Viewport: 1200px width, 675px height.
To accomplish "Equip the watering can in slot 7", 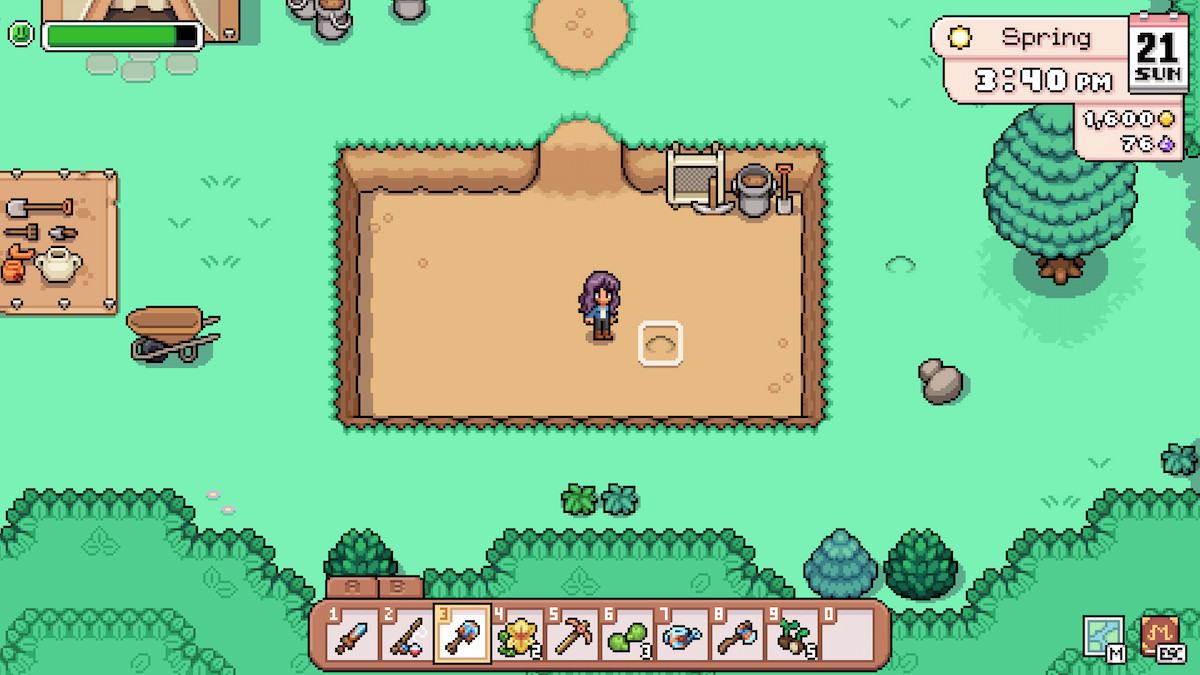I will tap(682, 635).
